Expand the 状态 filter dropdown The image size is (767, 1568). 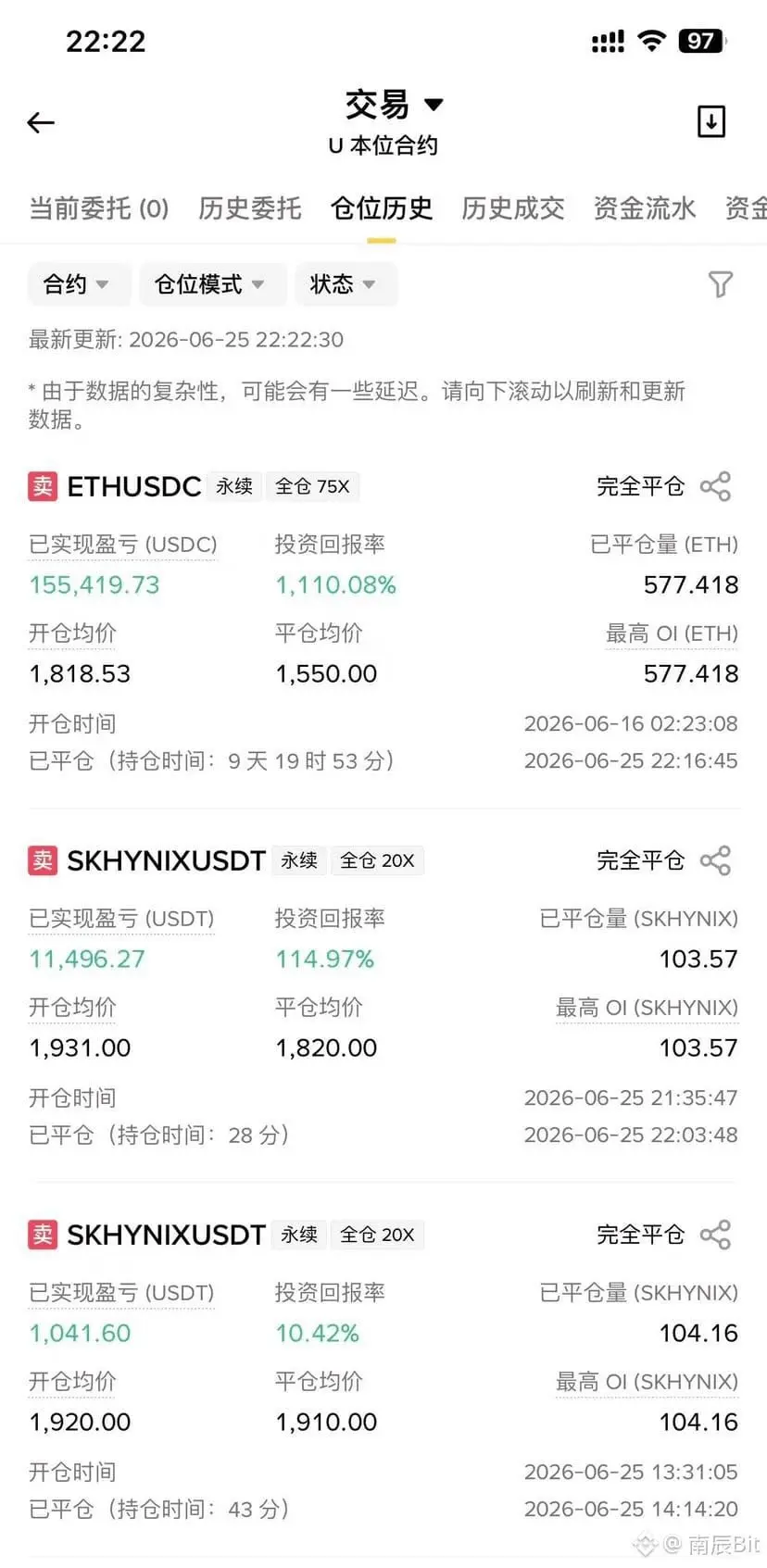(346, 284)
